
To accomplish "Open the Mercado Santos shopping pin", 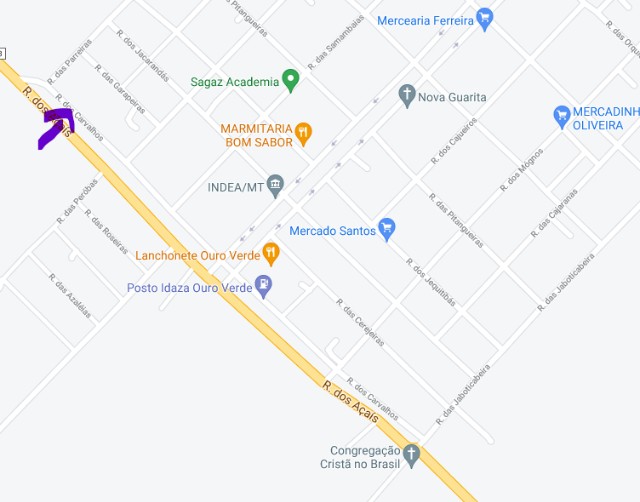I will coord(387,230).
